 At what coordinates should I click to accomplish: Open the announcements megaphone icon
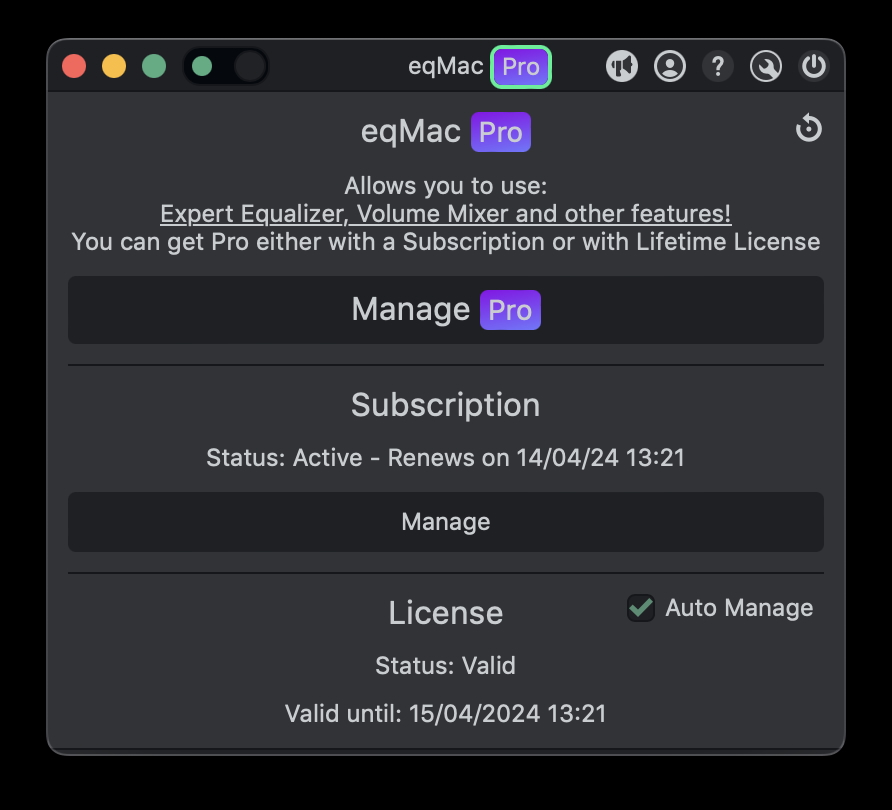pos(622,67)
